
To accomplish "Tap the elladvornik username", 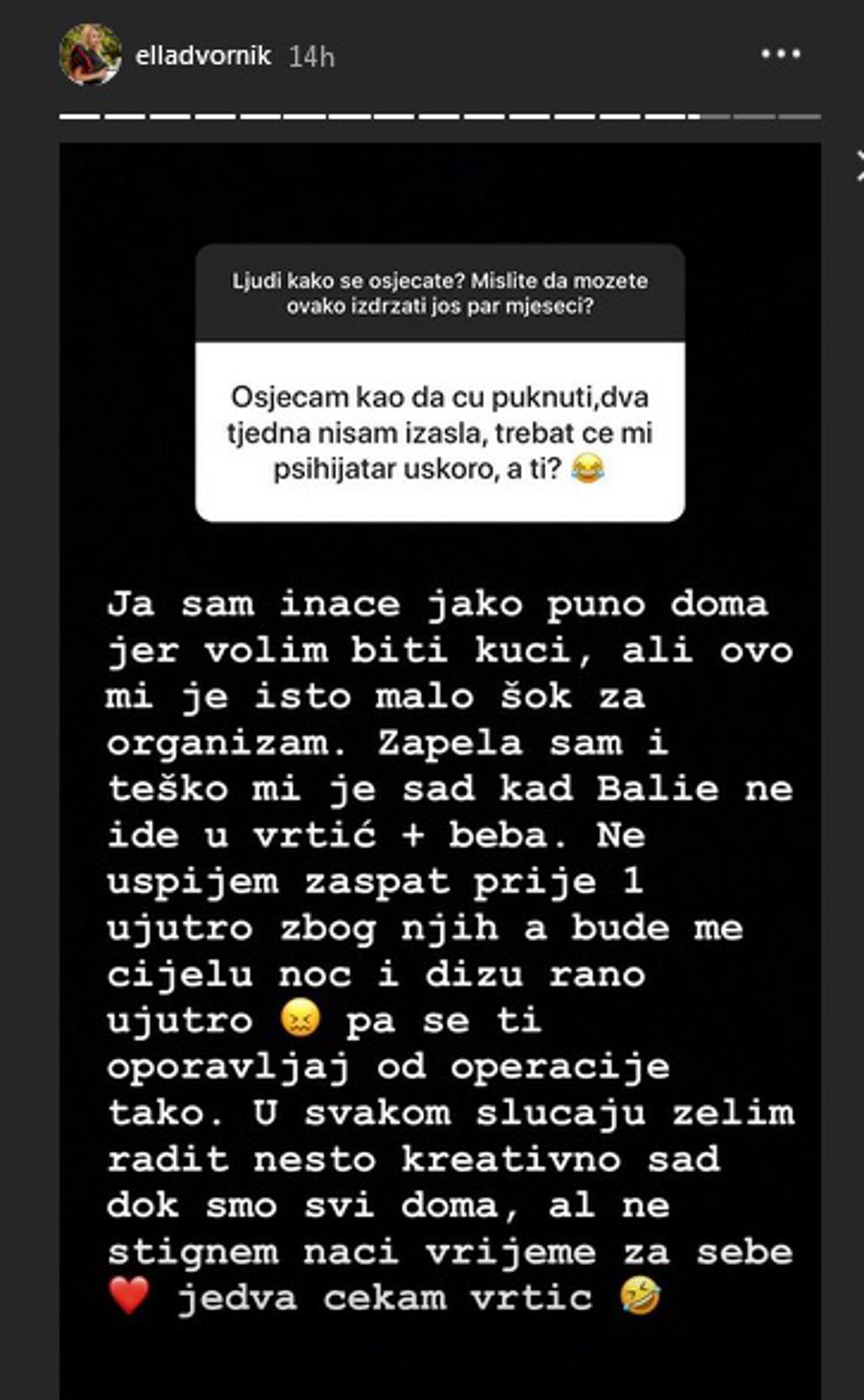I will click(x=202, y=56).
